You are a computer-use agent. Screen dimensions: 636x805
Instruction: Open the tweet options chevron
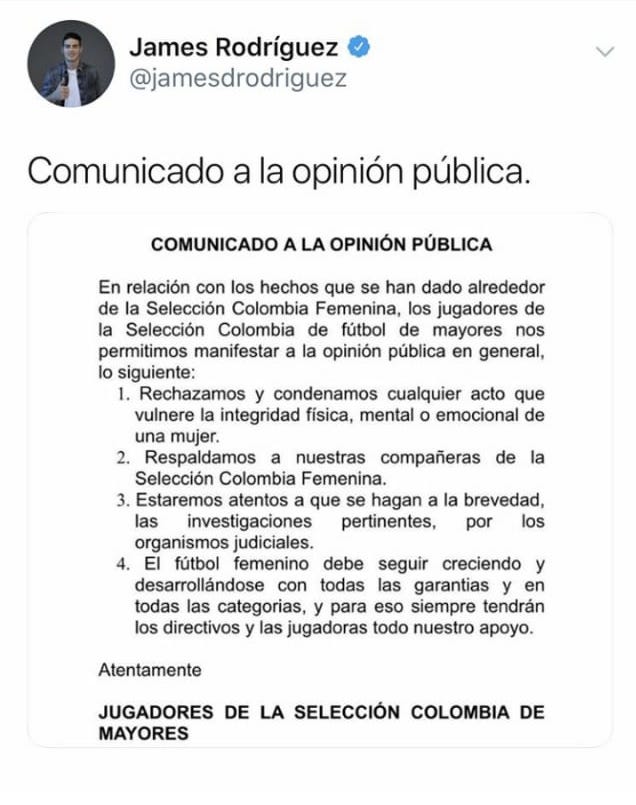[604, 51]
